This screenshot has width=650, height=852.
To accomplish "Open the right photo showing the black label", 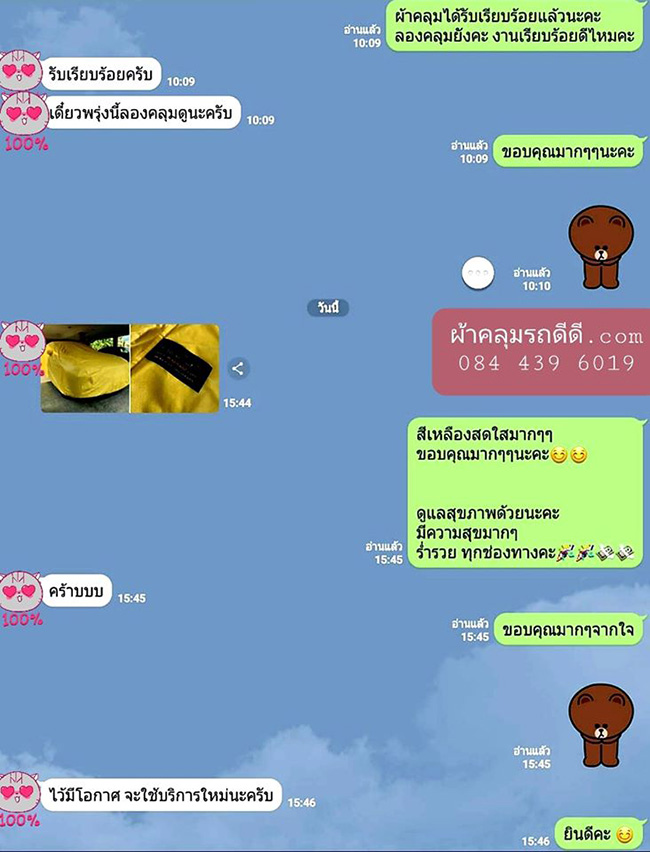I will (175, 368).
